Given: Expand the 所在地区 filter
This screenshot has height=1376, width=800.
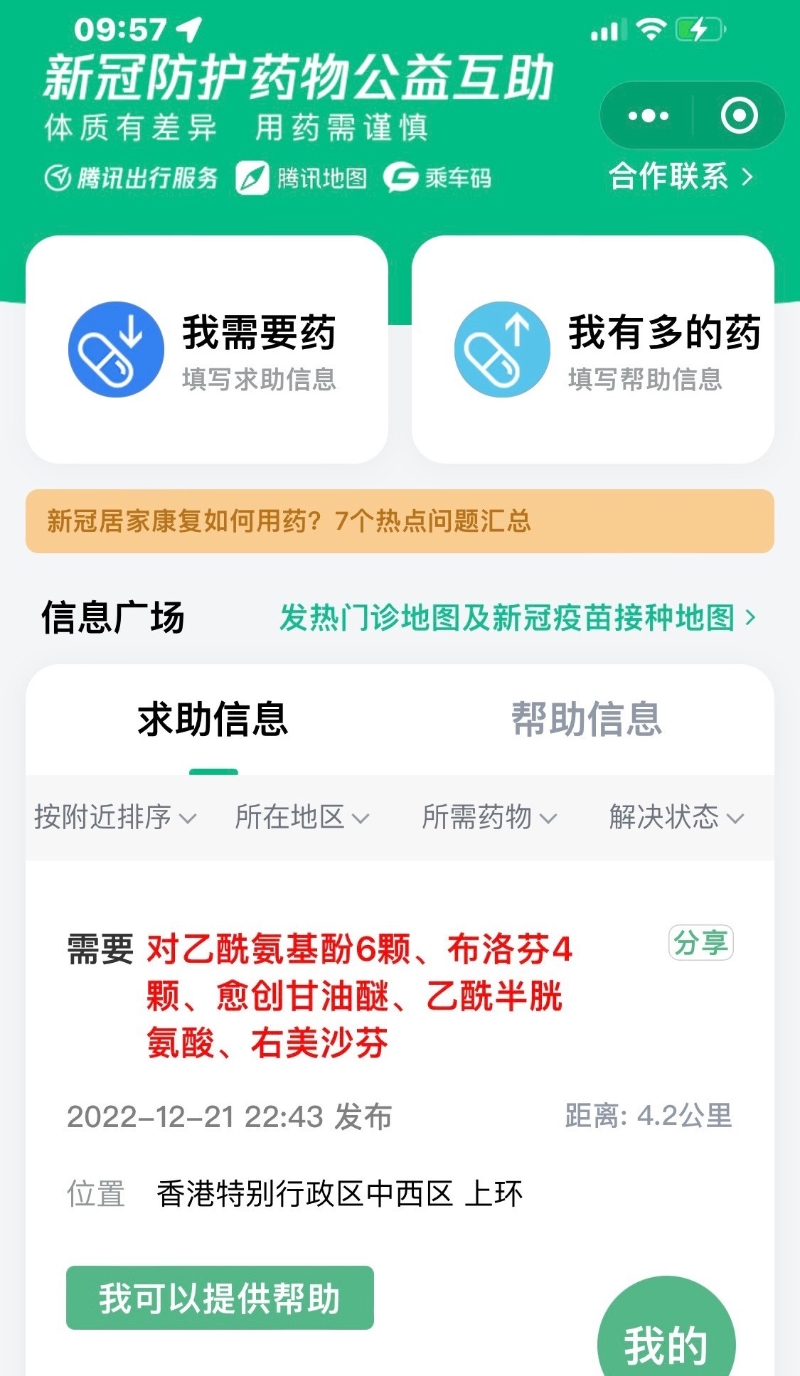Looking at the screenshot, I should coord(302,818).
